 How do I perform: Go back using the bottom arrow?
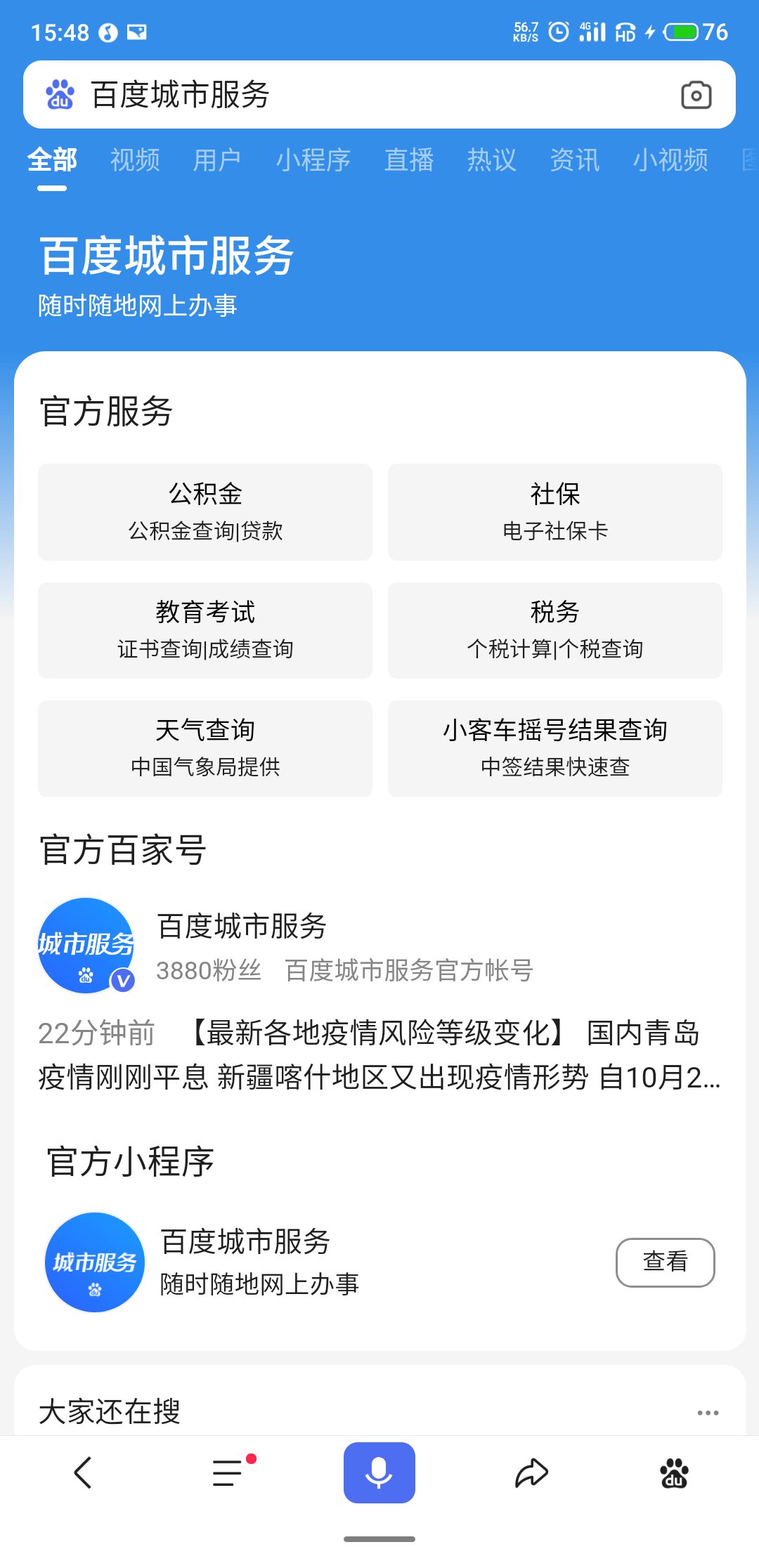point(83,1472)
